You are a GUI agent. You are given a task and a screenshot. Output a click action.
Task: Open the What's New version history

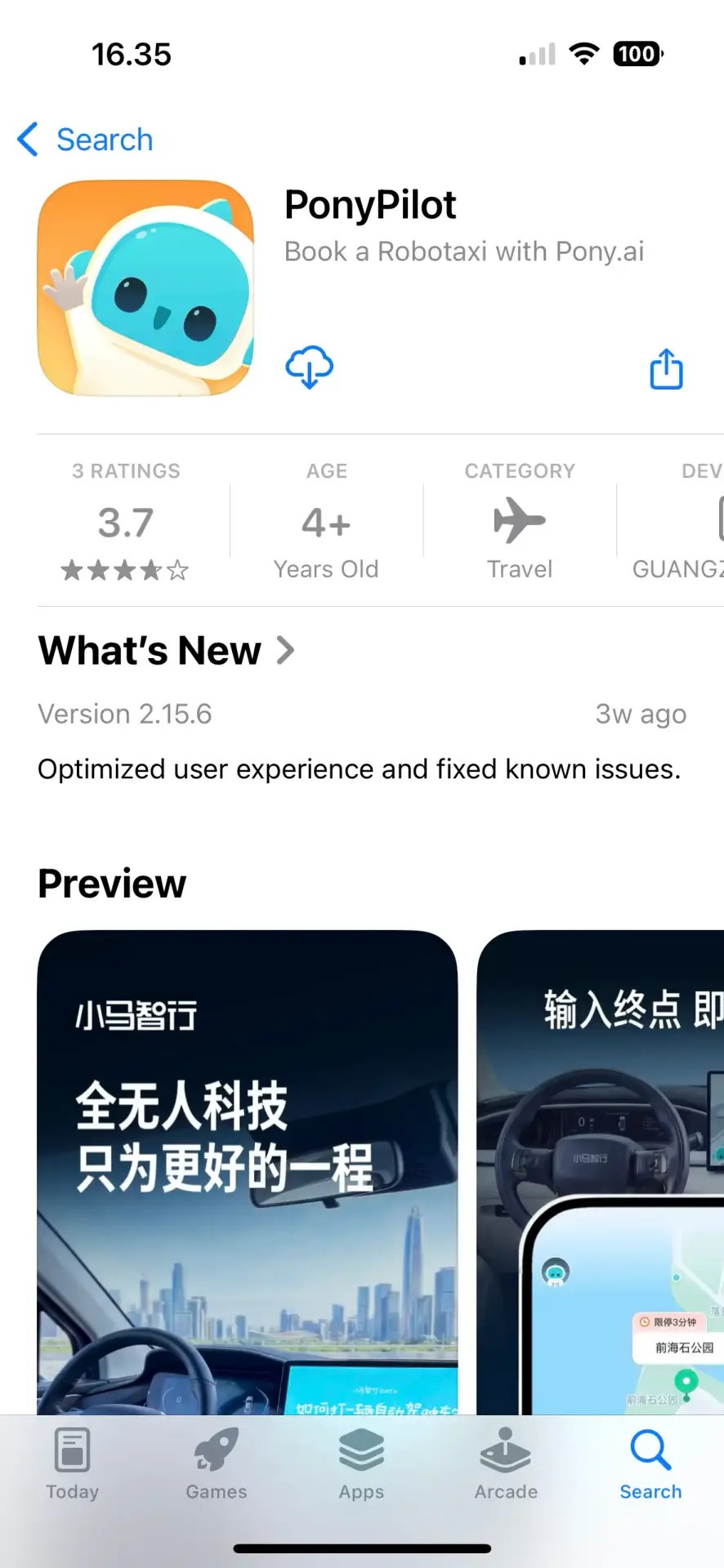[166, 651]
